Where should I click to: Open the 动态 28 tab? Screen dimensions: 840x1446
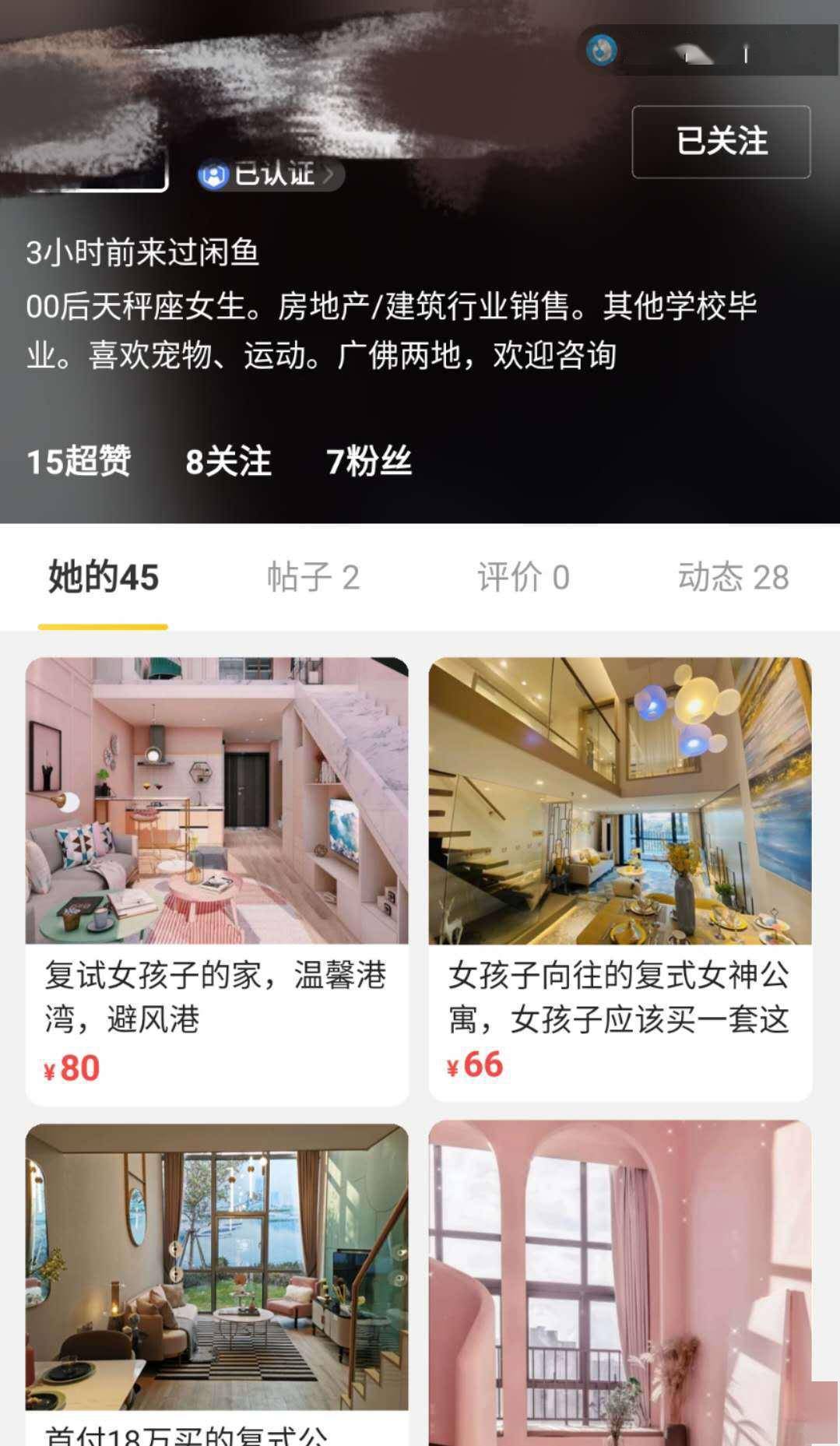coord(732,577)
